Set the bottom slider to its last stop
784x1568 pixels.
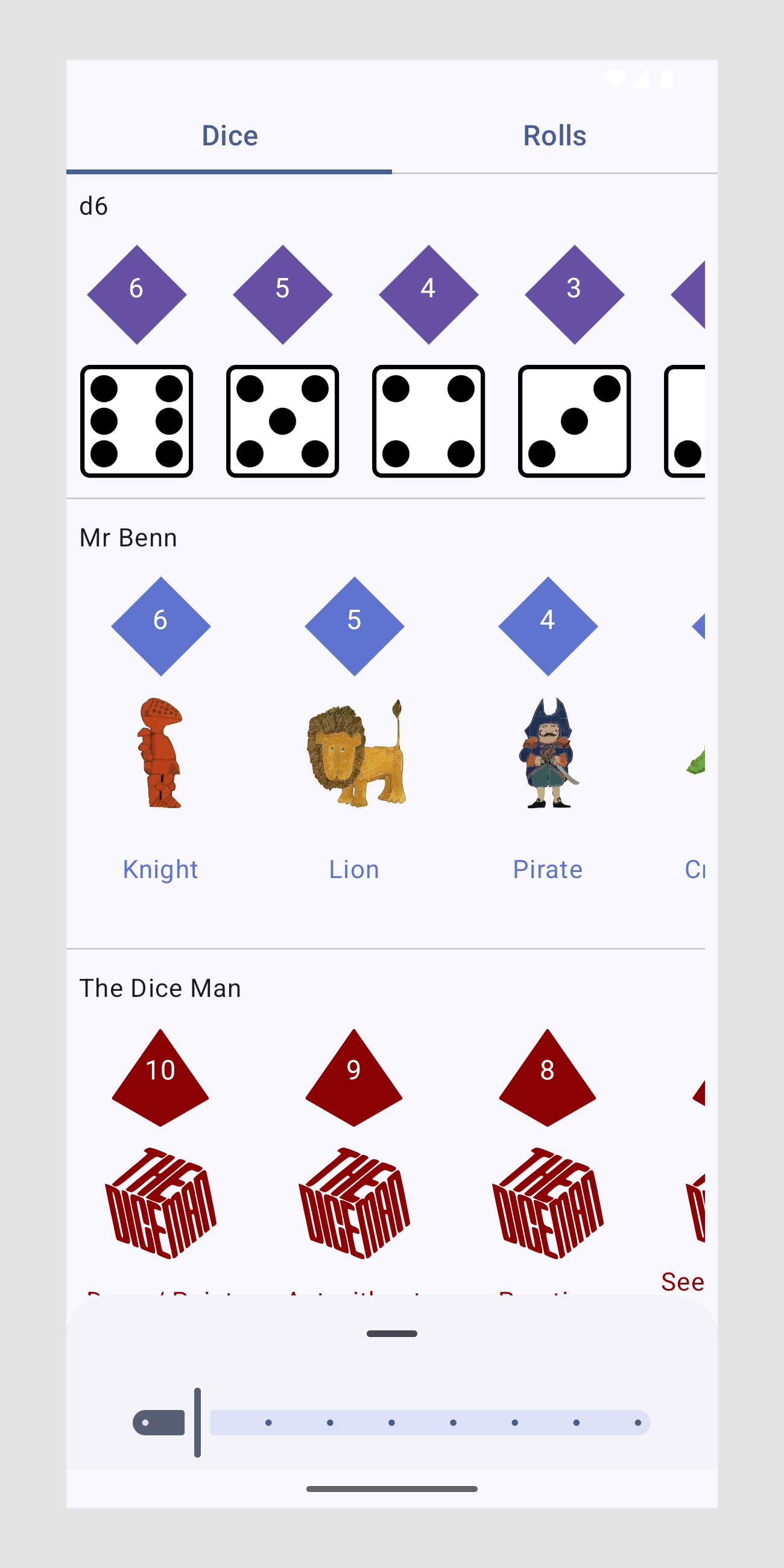(637, 1423)
